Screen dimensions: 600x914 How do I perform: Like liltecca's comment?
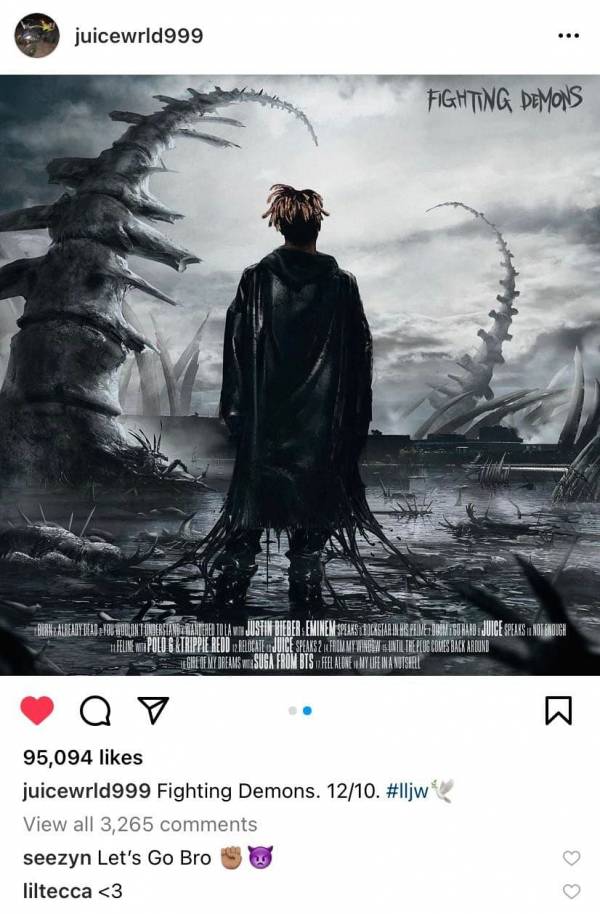click(x=571, y=891)
